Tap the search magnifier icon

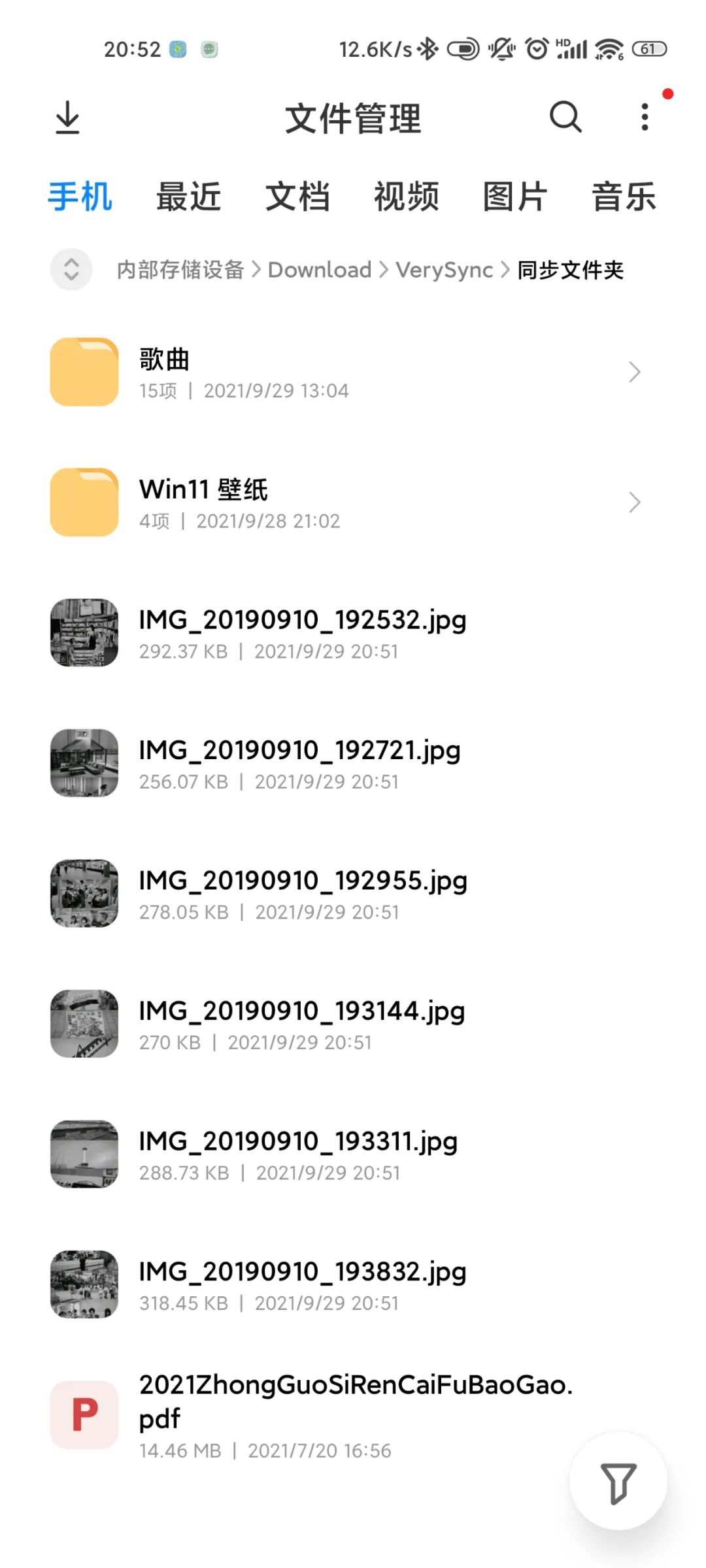pyautogui.click(x=565, y=117)
